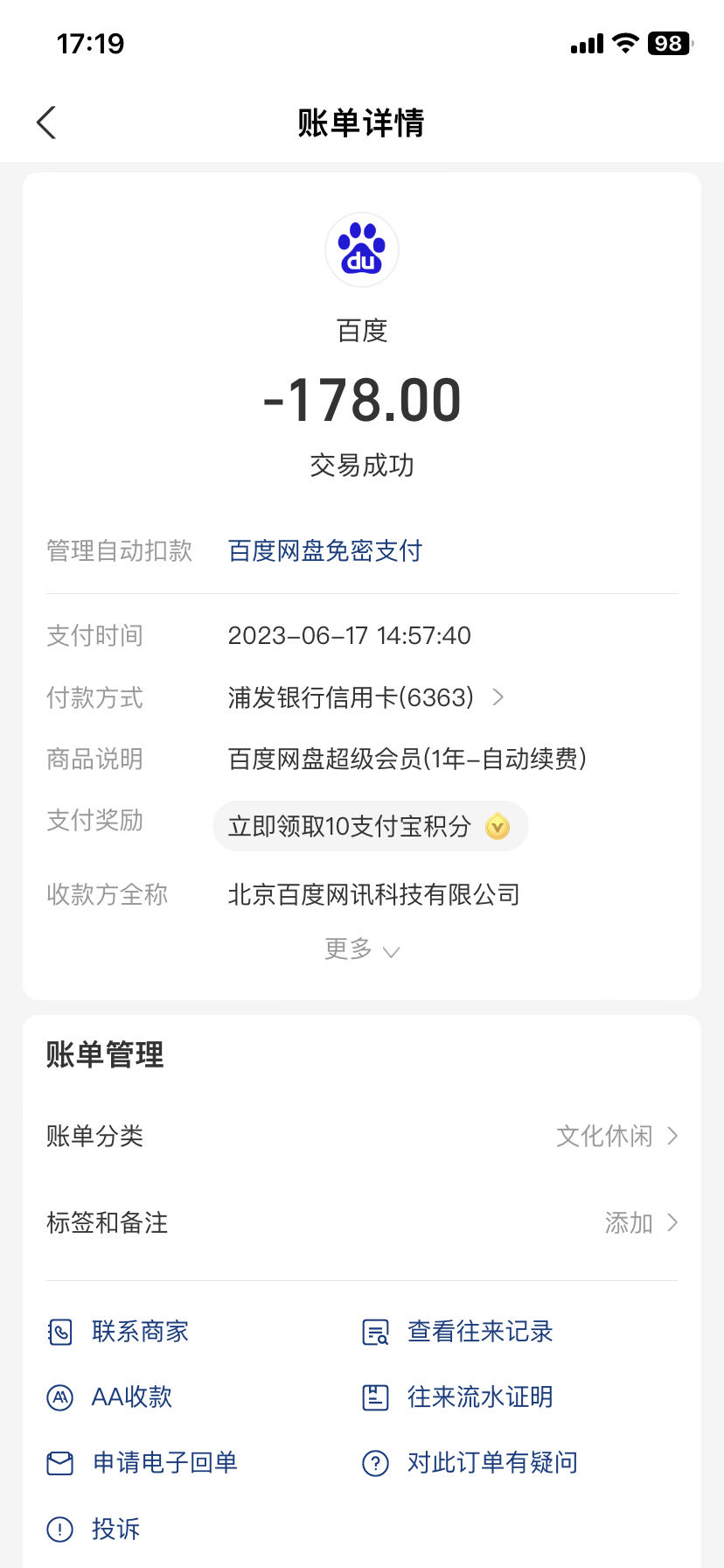This screenshot has width=724, height=1568.
Task: Open 对此订单有疑问 help
Action: tap(470, 1462)
